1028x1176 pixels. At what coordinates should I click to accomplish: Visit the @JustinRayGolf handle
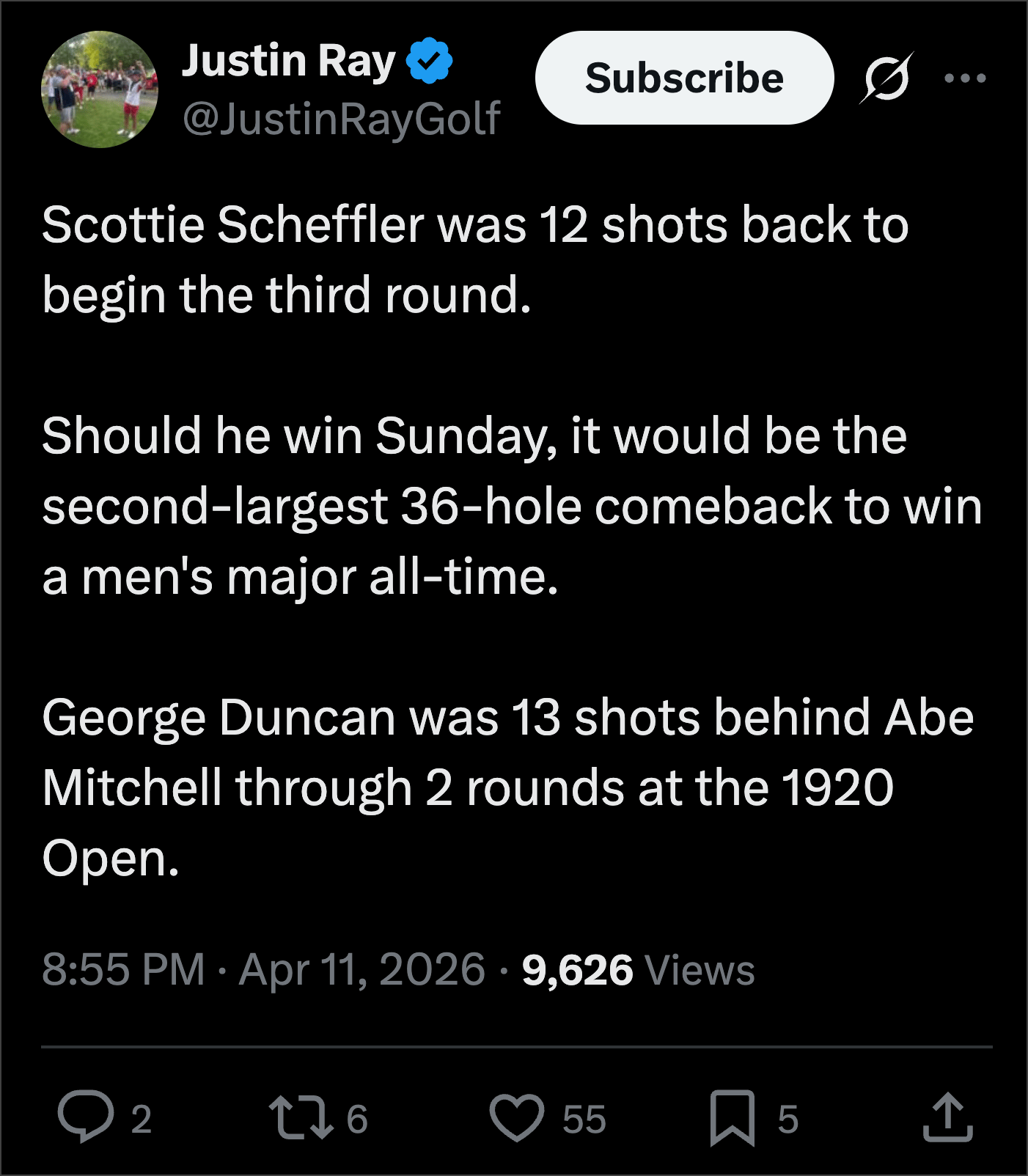341,119
